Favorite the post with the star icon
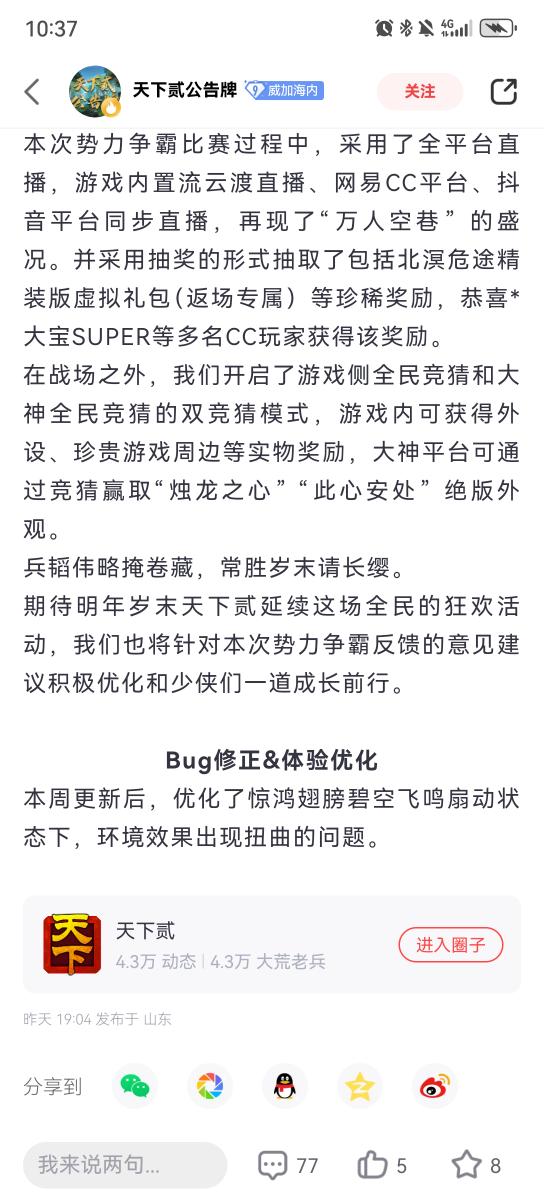 click(477, 1165)
